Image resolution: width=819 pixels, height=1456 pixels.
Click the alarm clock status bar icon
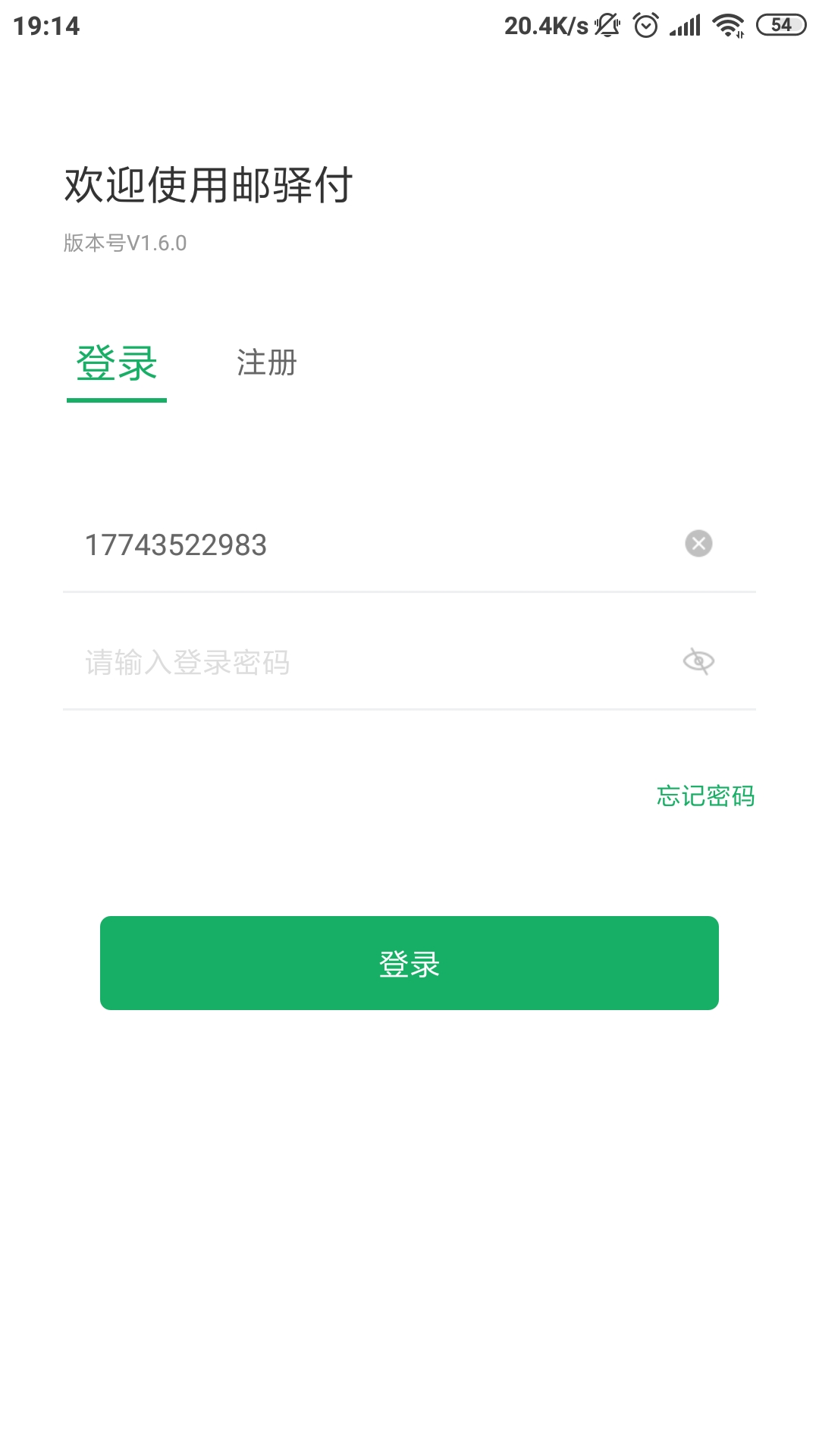(x=645, y=25)
